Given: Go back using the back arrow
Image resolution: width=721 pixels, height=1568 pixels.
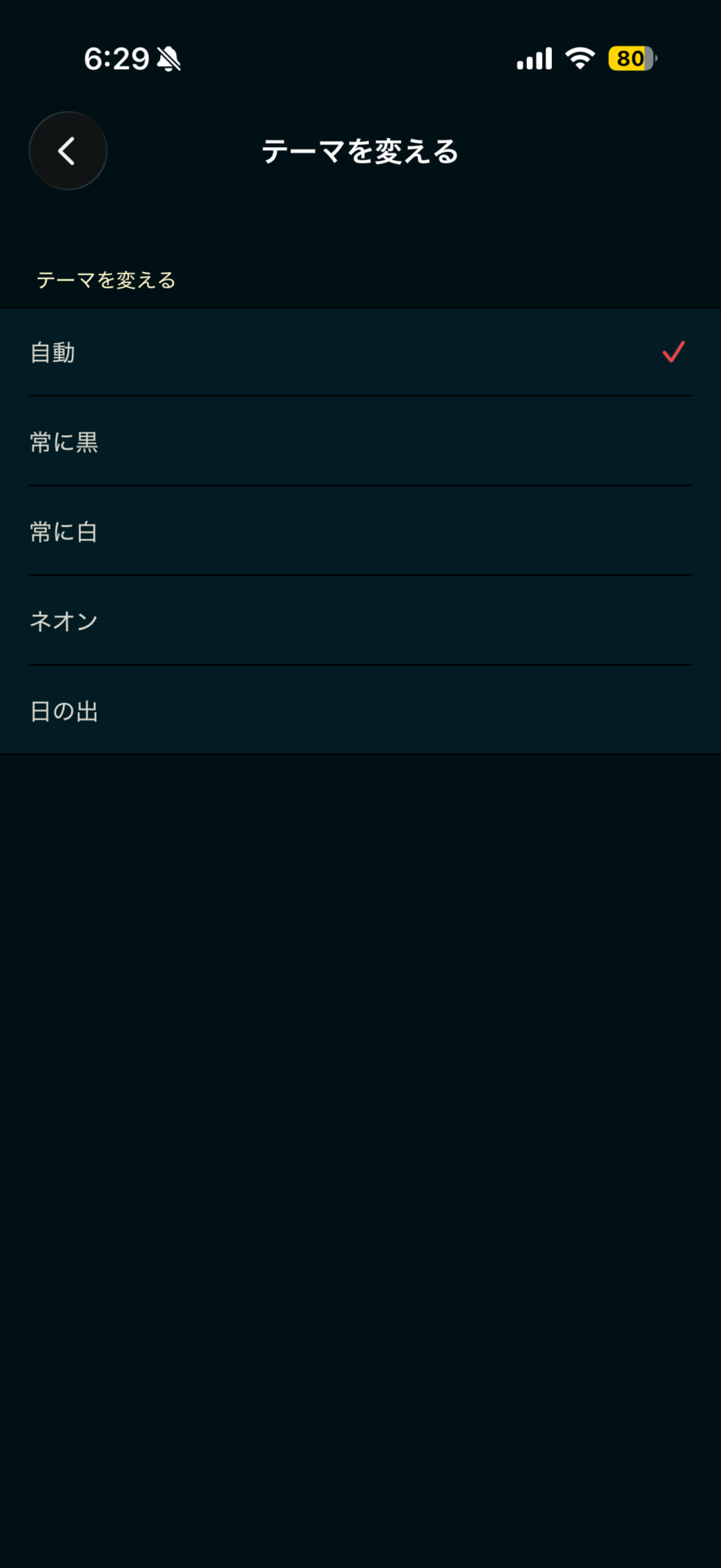Looking at the screenshot, I should [x=68, y=151].
